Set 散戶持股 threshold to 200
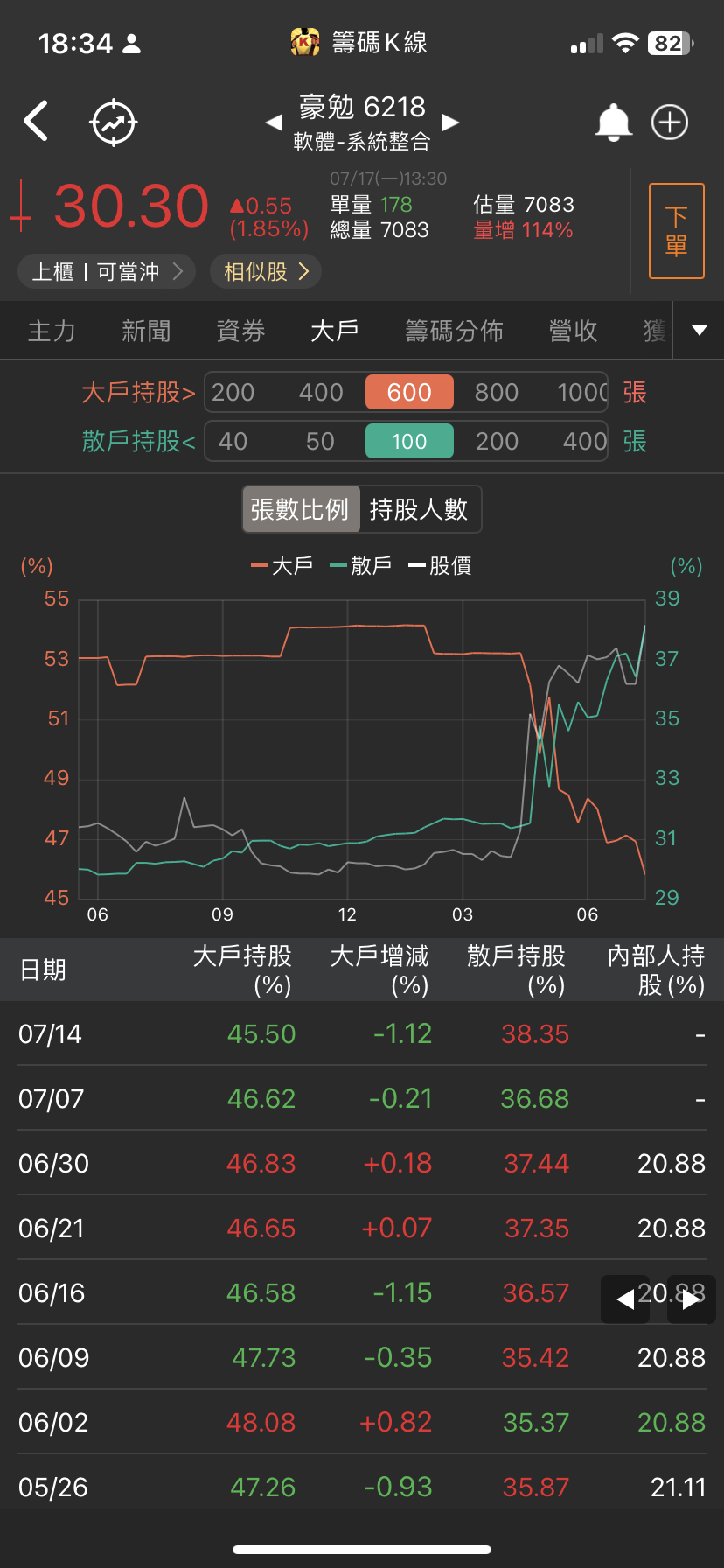 tap(497, 441)
